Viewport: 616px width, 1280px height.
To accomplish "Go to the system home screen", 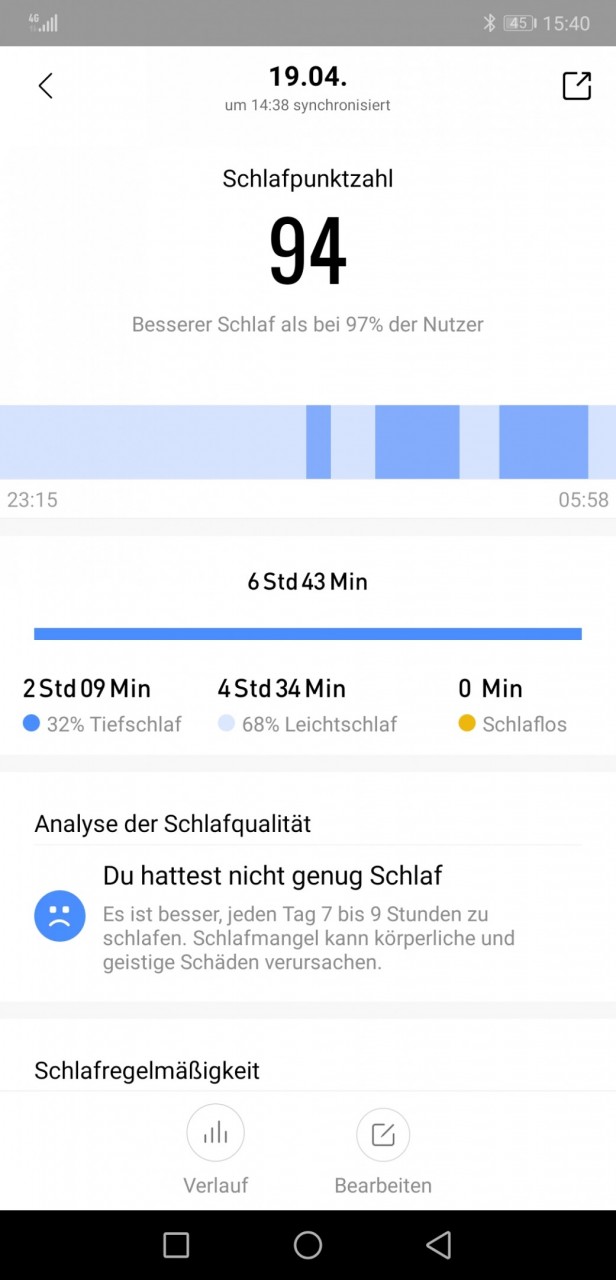I will [x=308, y=1245].
